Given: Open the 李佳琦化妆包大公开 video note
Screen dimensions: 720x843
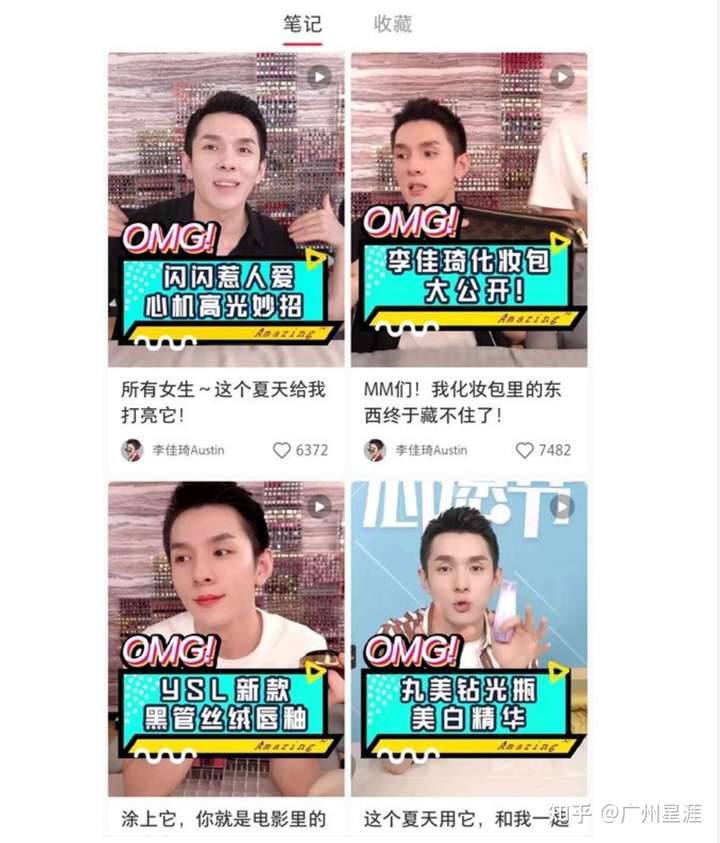Looking at the screenshot, I should click(469, 210).
